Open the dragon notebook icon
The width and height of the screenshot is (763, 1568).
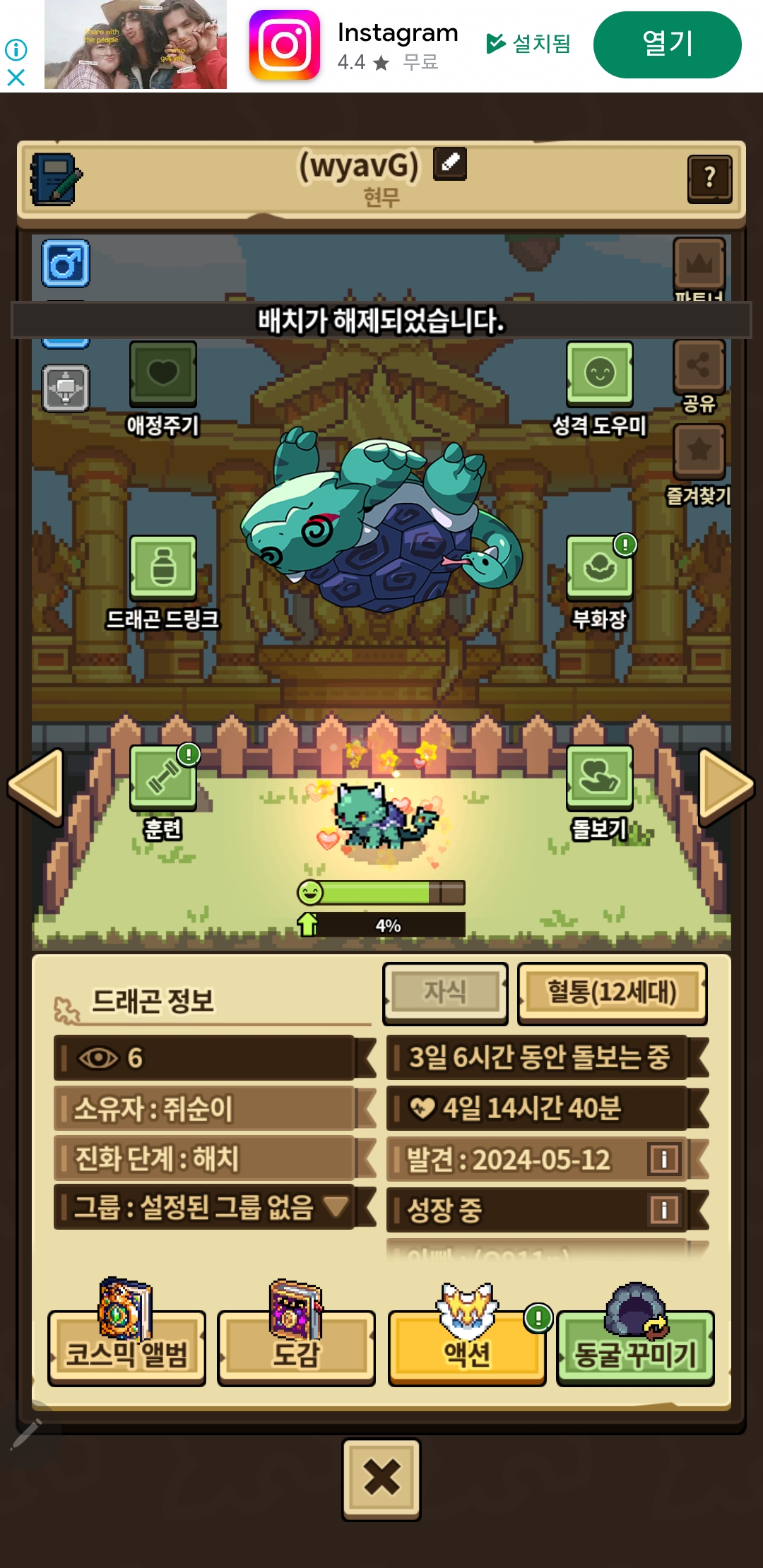click(55, 179)
